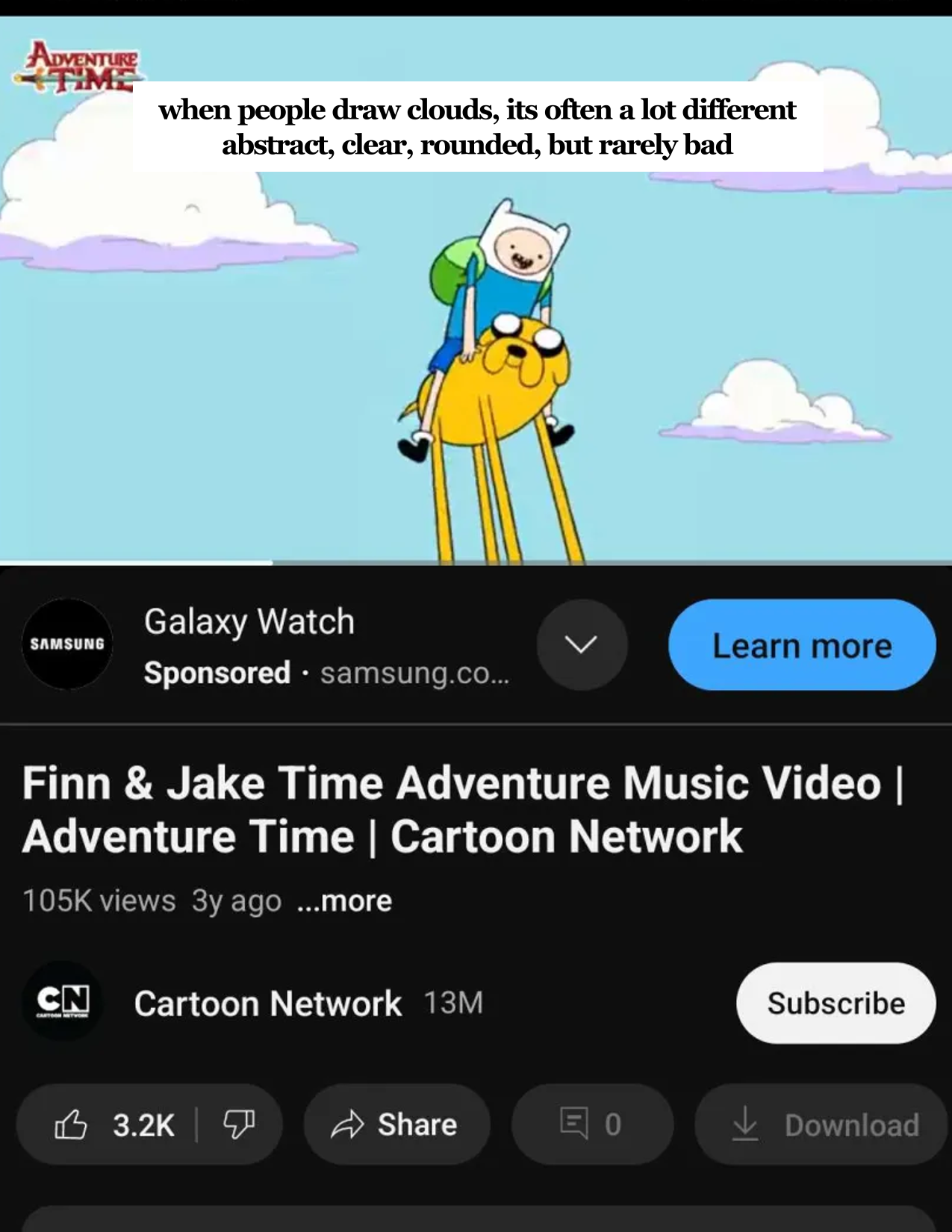Share the Finn & Jake video
952x1232 pixels.
[x=396, y=1124]
